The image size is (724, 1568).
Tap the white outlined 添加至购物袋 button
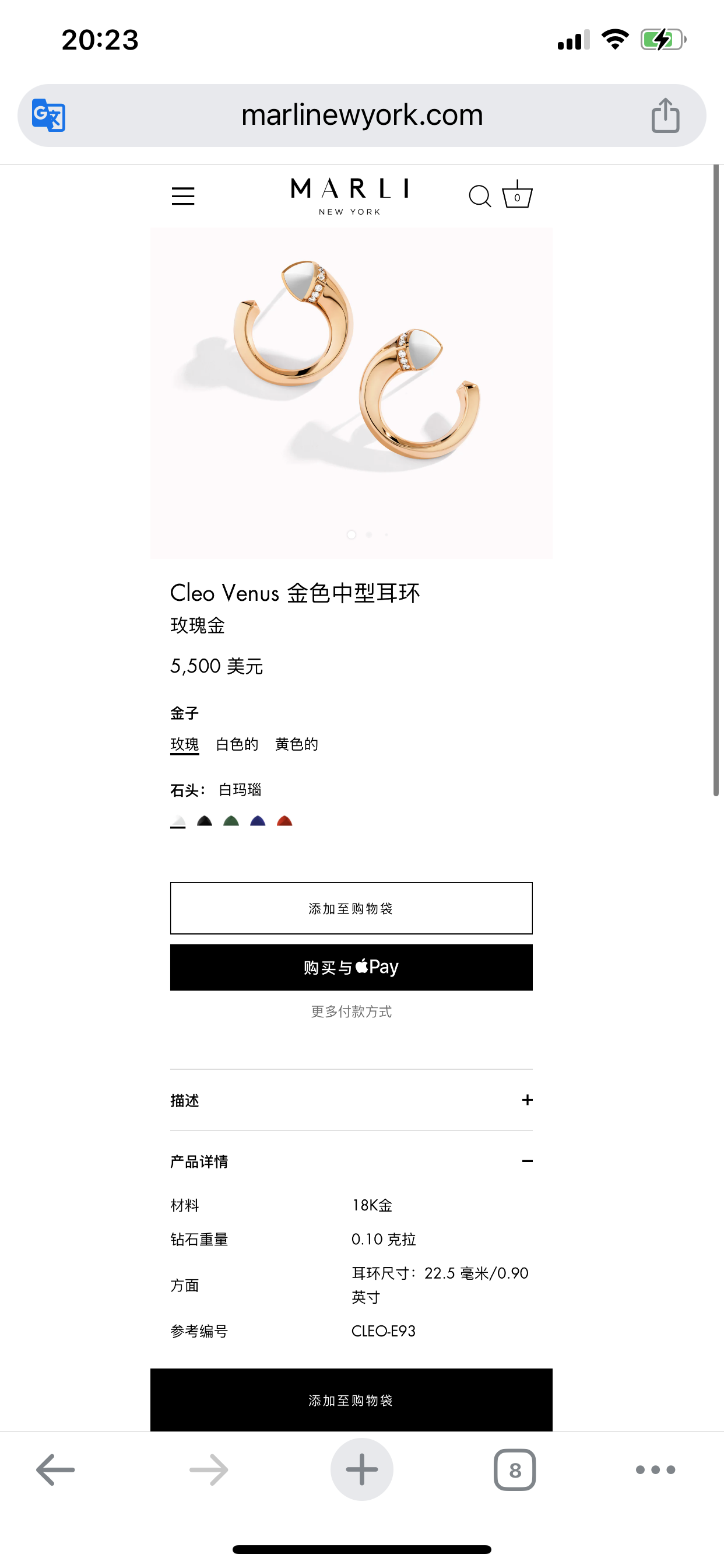pyautogui.click(x=351, y=908)
